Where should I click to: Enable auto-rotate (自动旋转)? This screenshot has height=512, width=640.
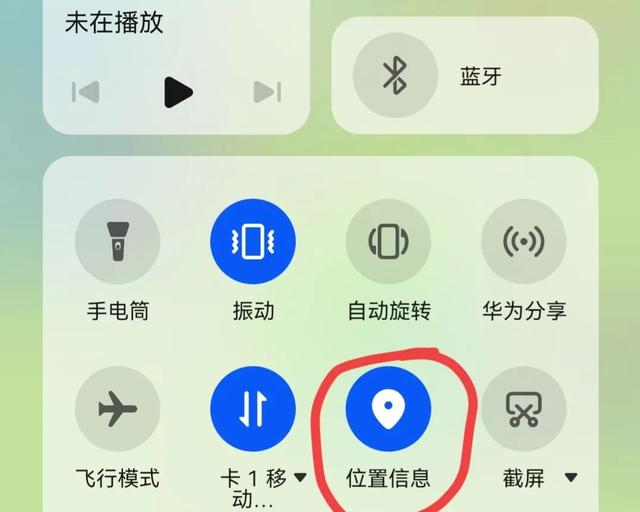coord(388,242)
